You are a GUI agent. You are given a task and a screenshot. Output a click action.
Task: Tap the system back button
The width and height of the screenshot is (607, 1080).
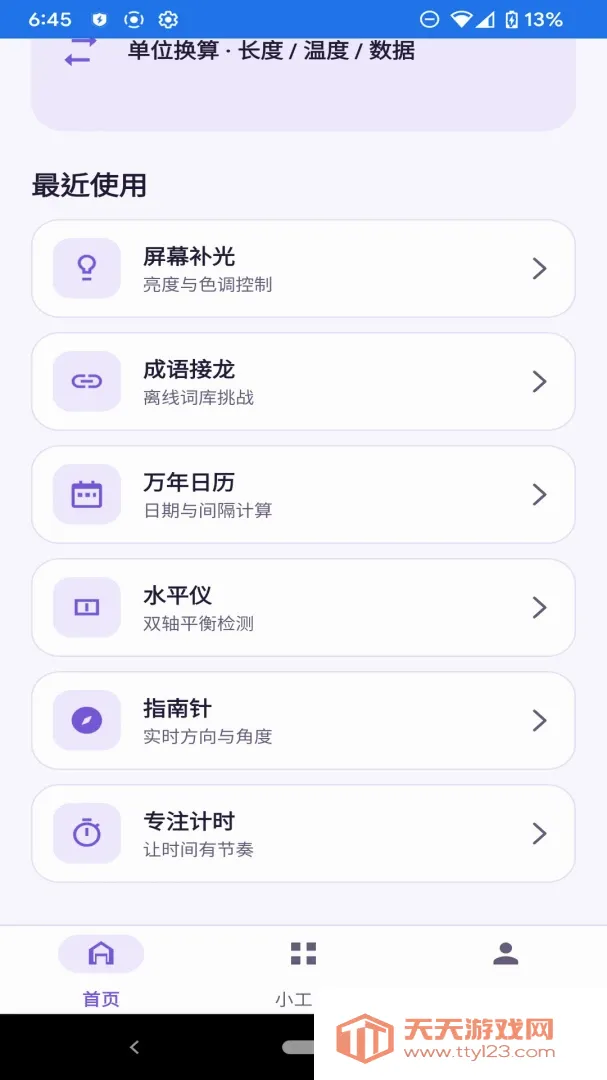tap(134, 1048)
